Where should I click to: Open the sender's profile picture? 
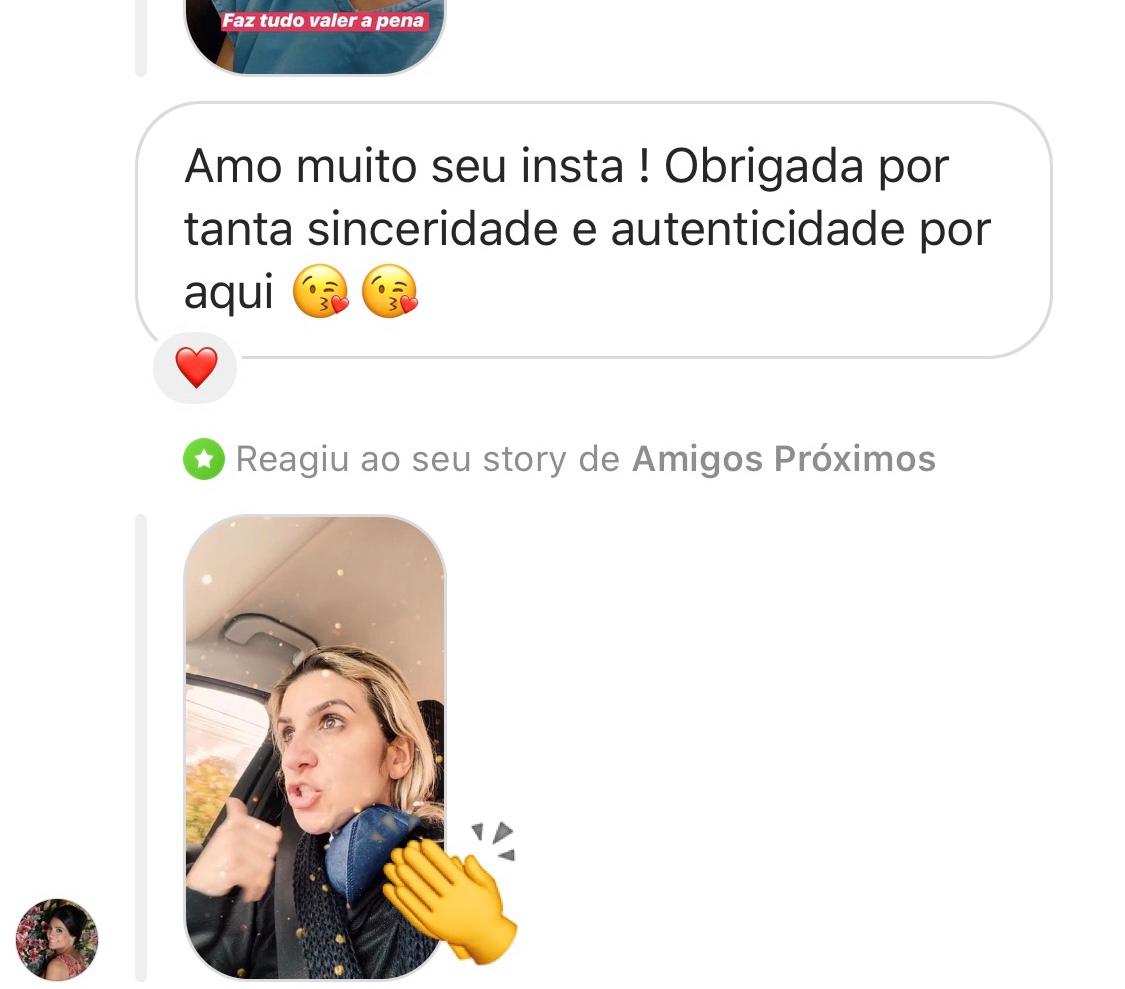[x=57, y=939]
